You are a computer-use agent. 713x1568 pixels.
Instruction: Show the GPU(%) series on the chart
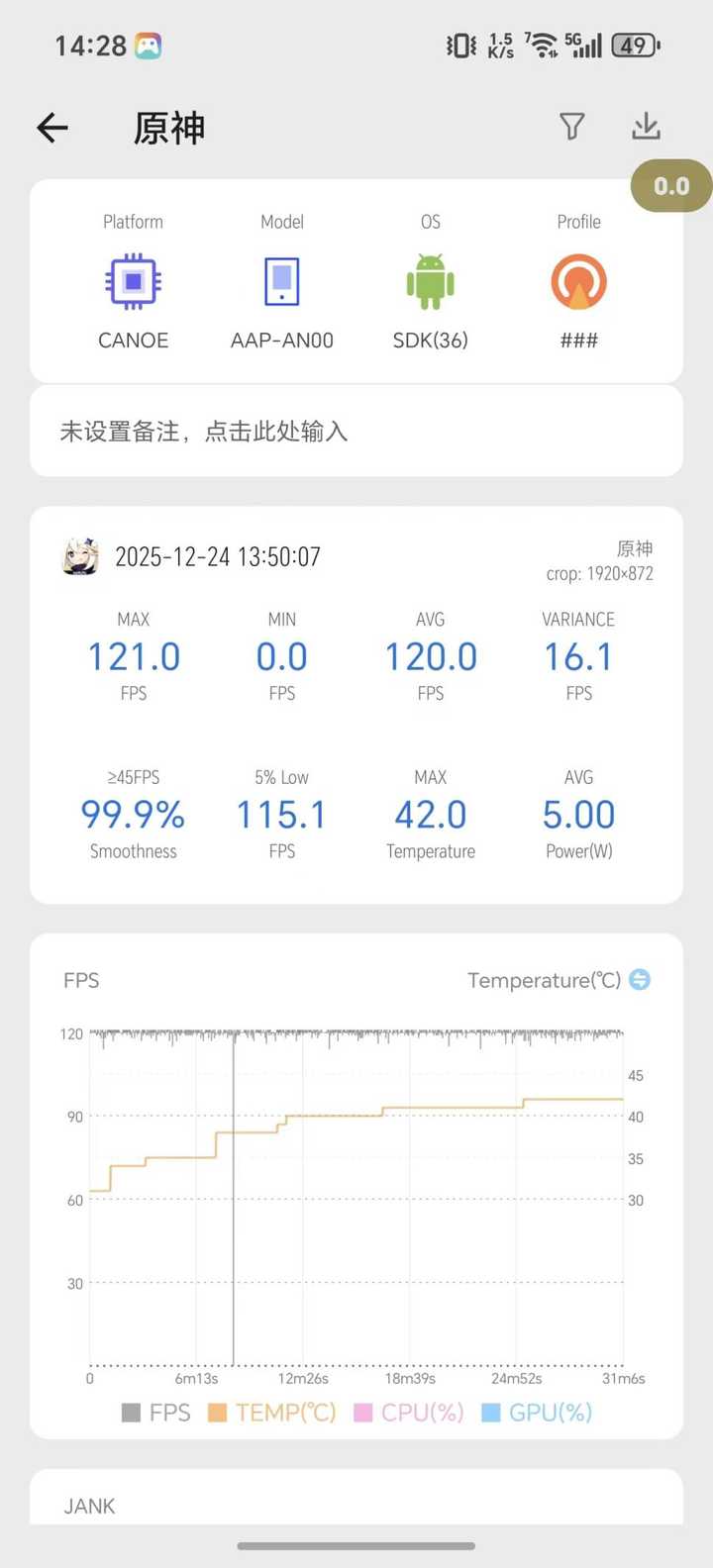[x=537, y=1413]
